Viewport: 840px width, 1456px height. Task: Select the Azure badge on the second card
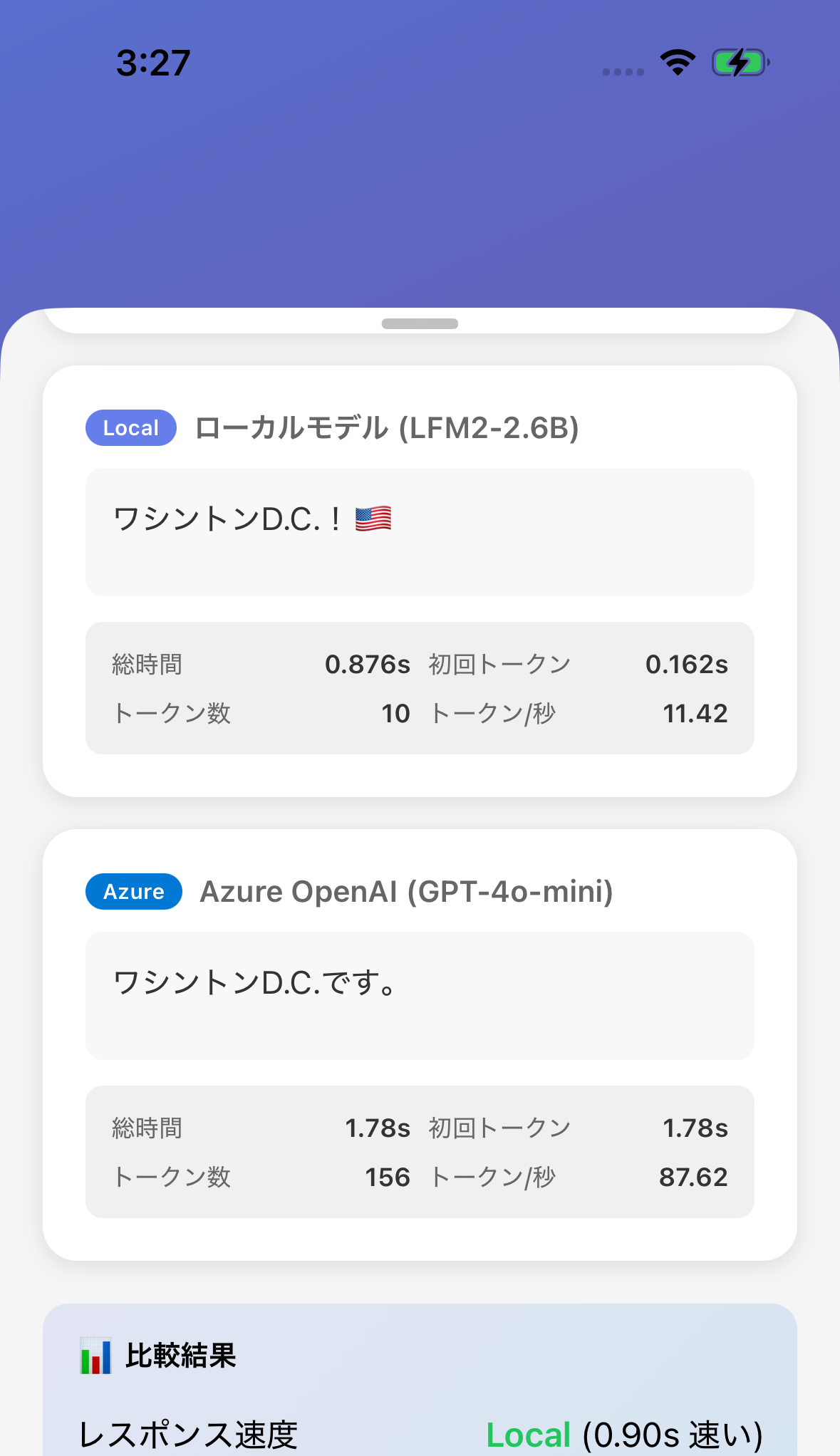(x=133, y=891)
